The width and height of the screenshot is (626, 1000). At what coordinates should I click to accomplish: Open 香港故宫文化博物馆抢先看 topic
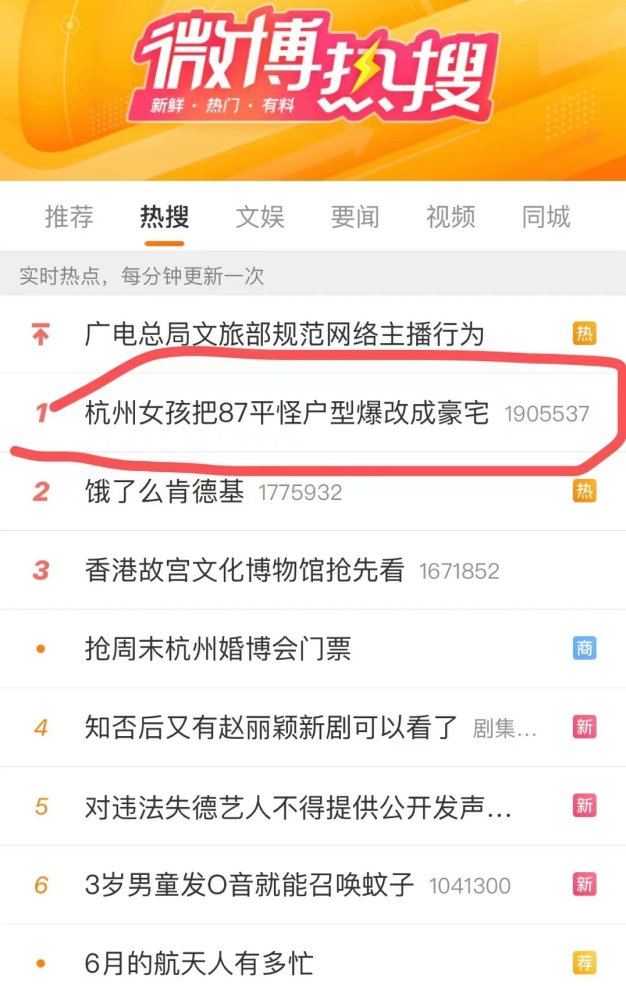[x=245, y=571]
